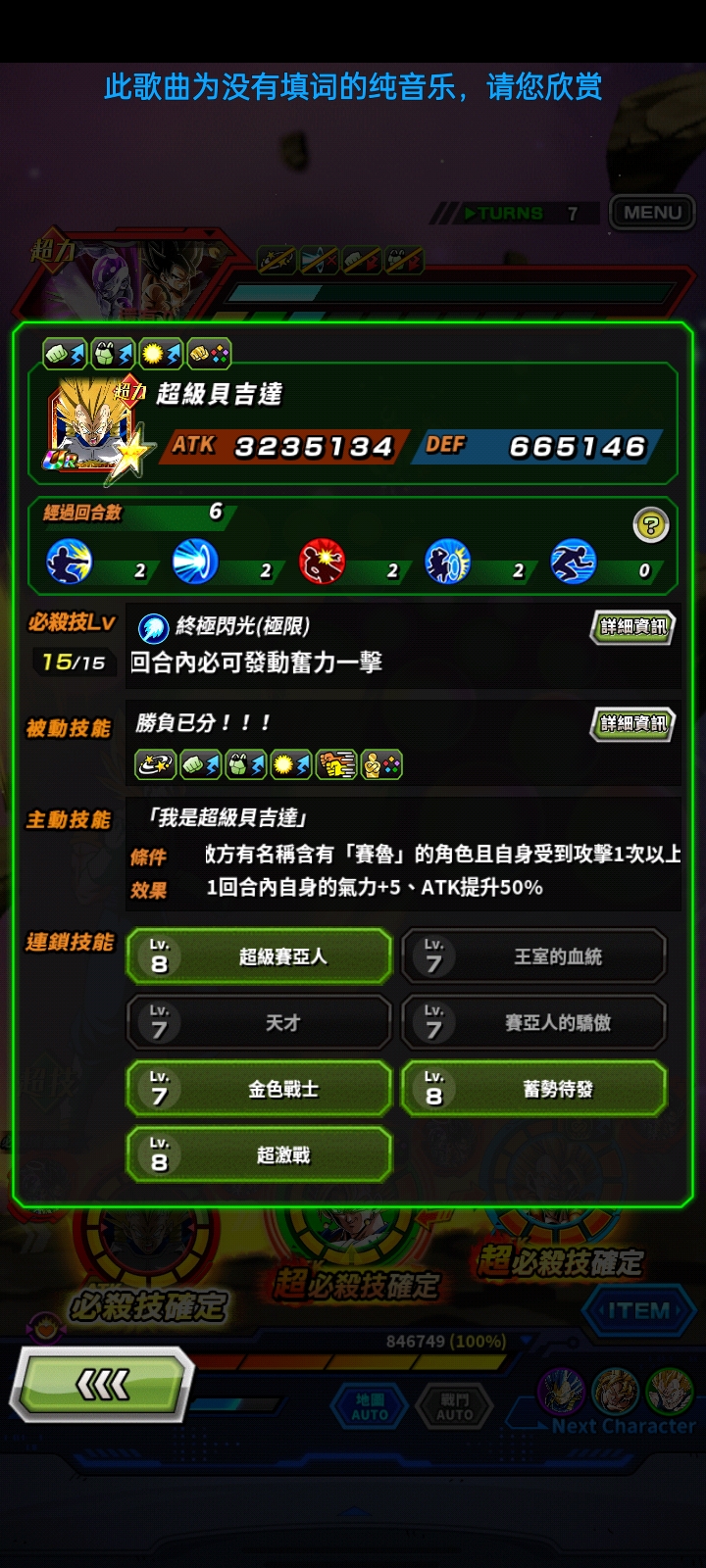This screenshot has width=706, height=1568.
Task: Toggle 地圖 AUTO mode
Action: pyautogui.click(x=370, y=1407)
